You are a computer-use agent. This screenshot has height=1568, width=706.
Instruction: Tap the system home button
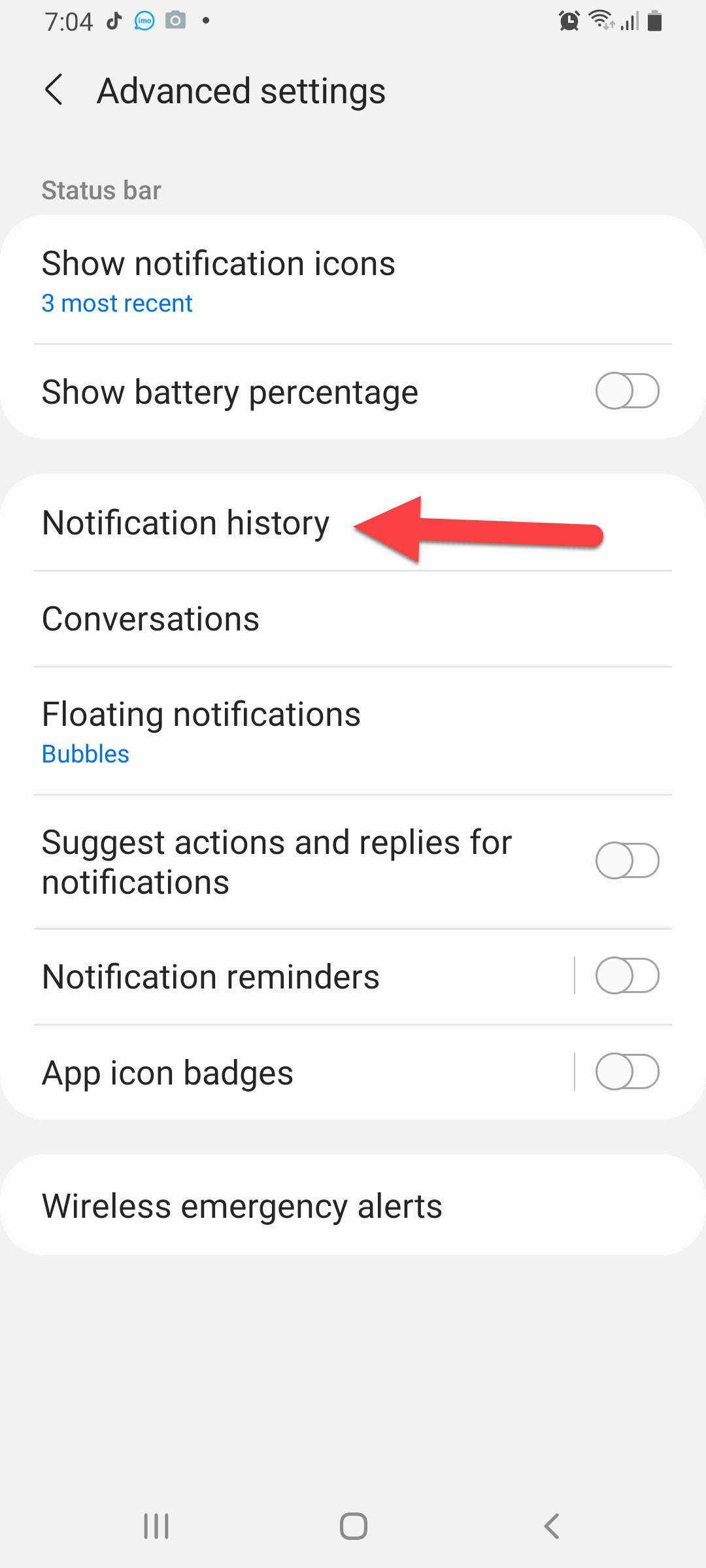tap(353, 1527)
